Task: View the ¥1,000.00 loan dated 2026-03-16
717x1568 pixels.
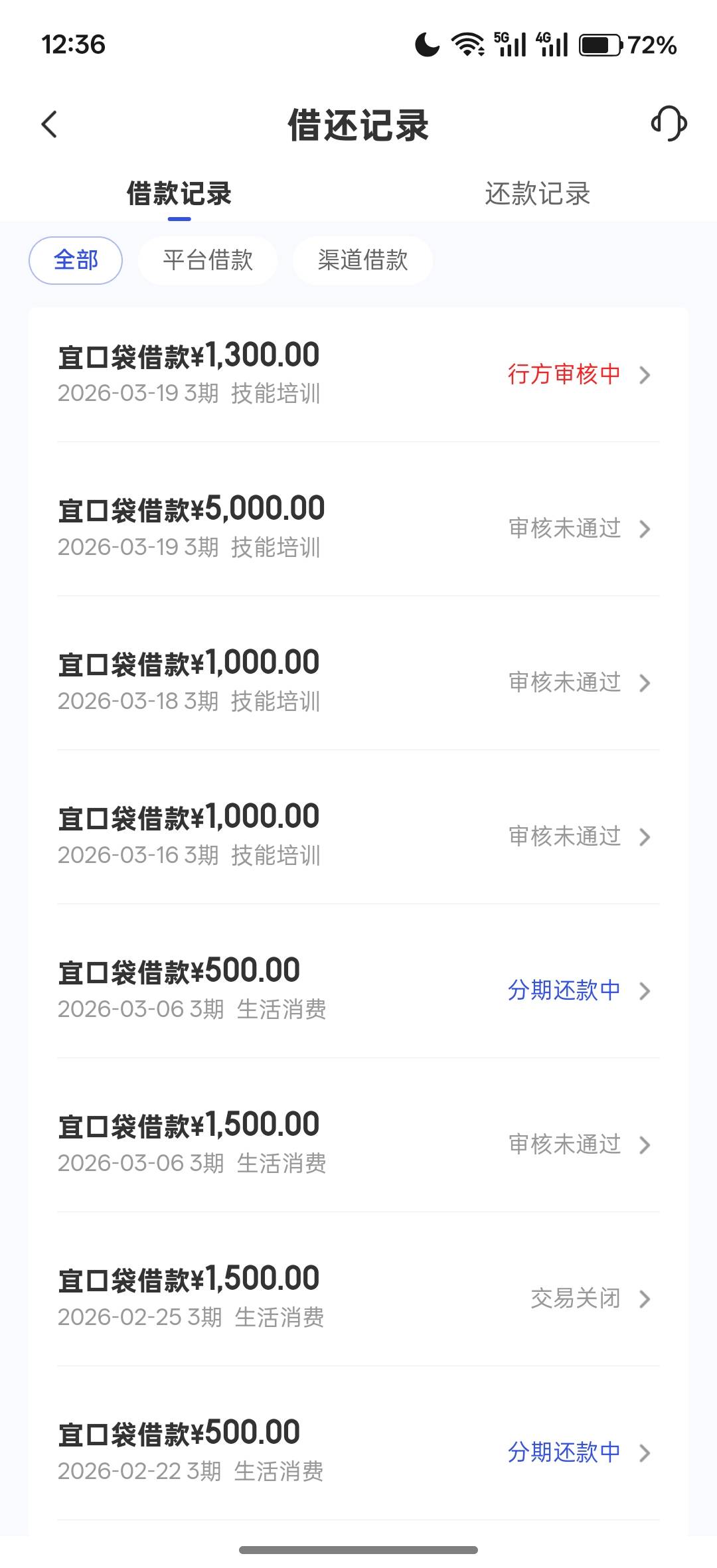Action: point(358,836)
